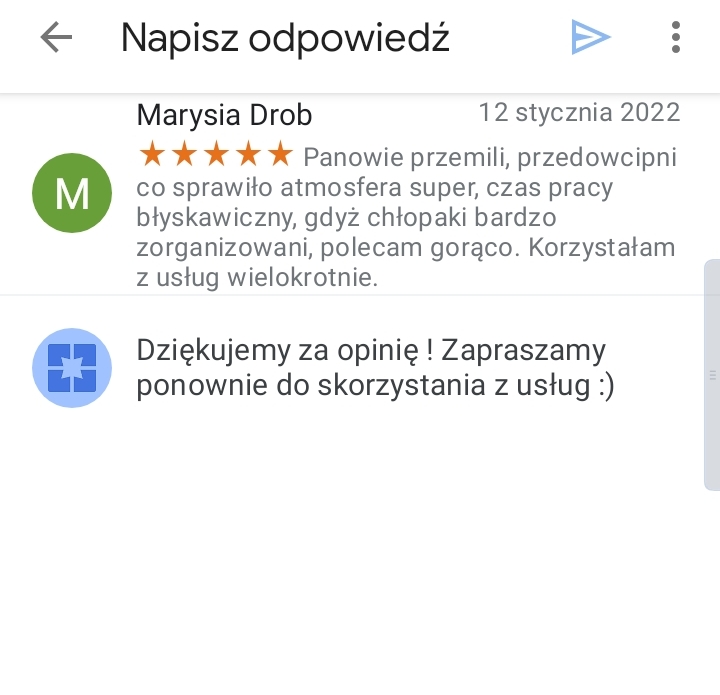
Task: Open the three-dot overflow menu
Action: click(676, 38)
